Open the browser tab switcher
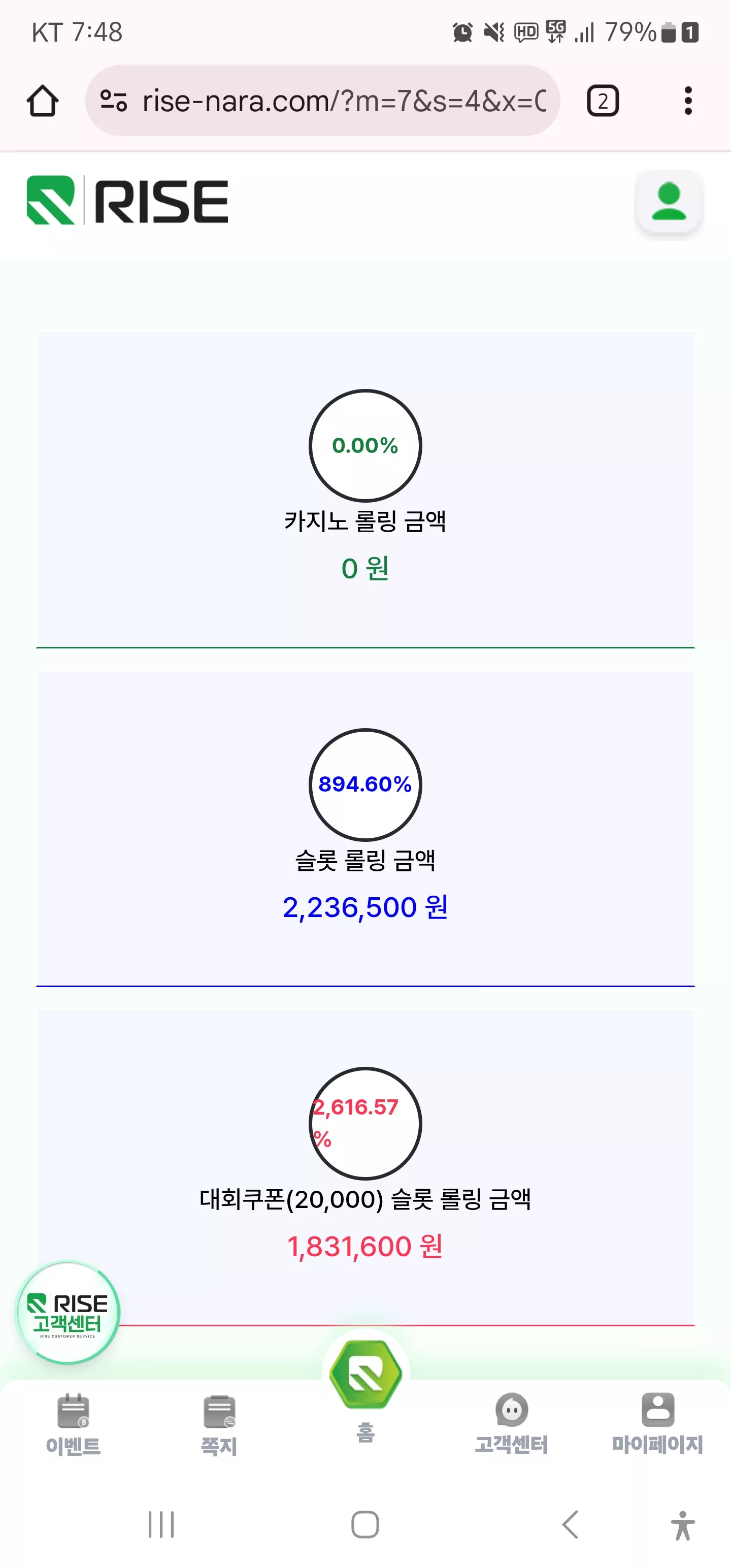731x1568 pixels. point(603,101)
